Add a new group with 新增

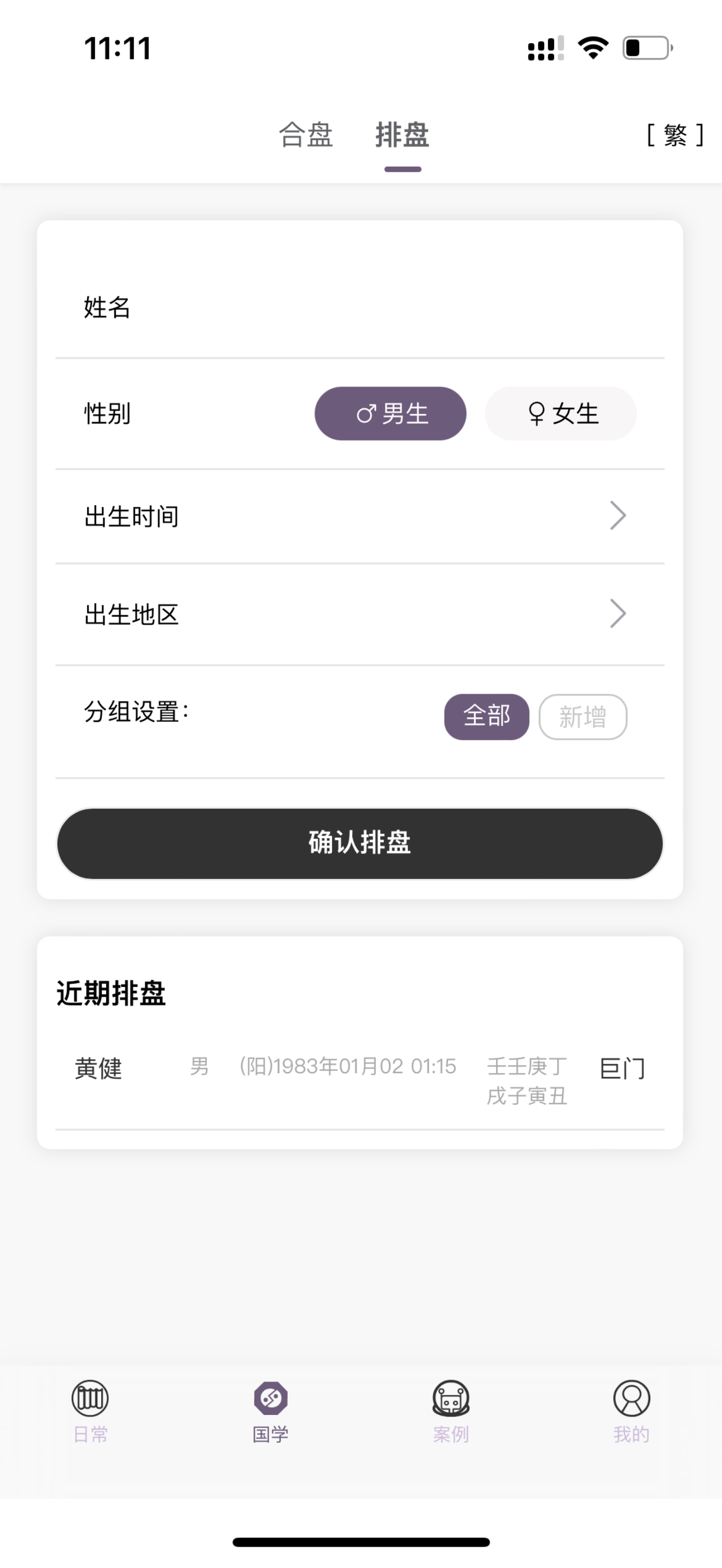pos(583,716)
